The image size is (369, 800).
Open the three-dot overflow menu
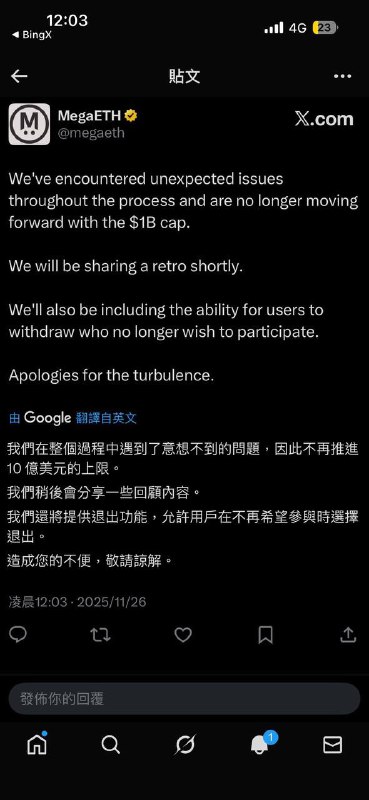coord(342,77)
